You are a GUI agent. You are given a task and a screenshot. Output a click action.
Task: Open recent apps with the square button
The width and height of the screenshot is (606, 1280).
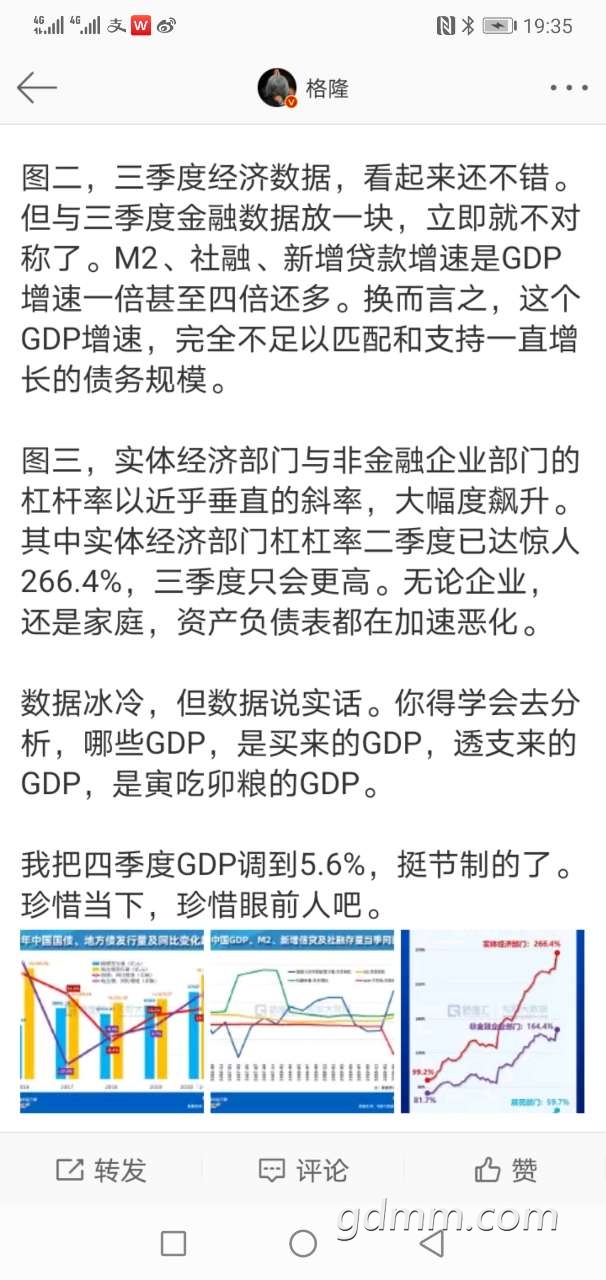point(173,1243)
